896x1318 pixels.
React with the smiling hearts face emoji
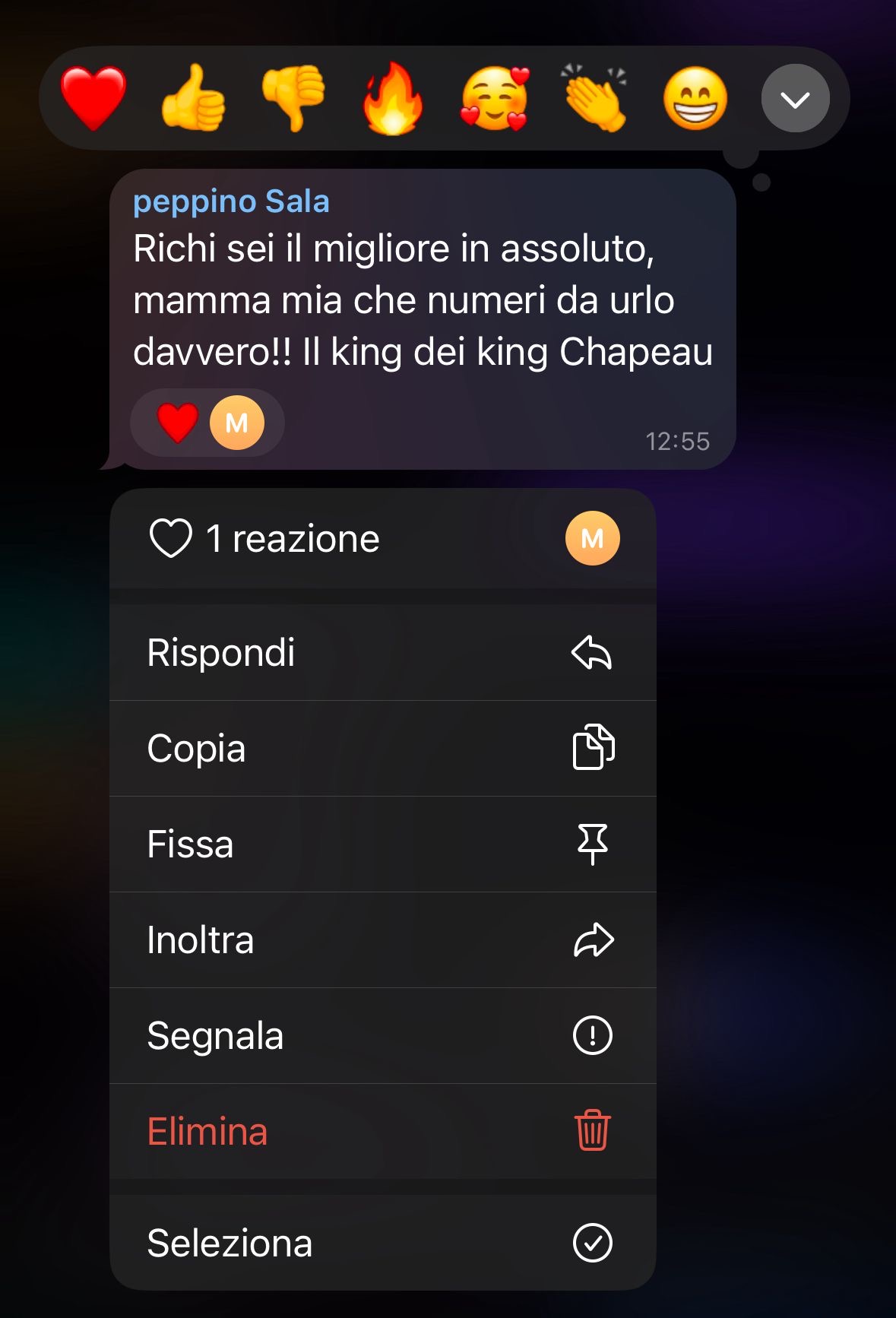pyautogui.click(x=494, y=99)
